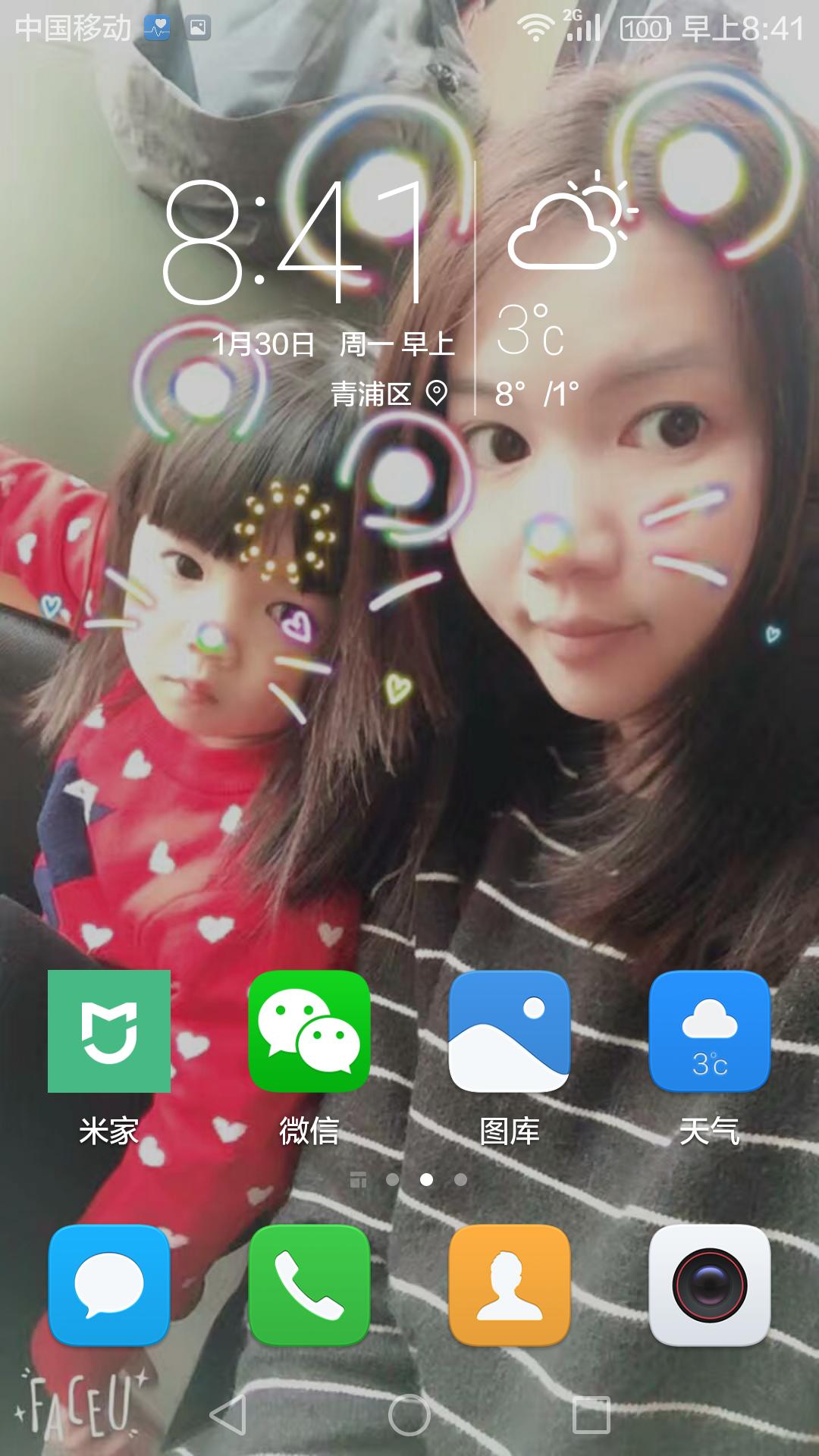819x1456 pixels.
Task: Launch the Camera app
Action: tap(709, 1285)
